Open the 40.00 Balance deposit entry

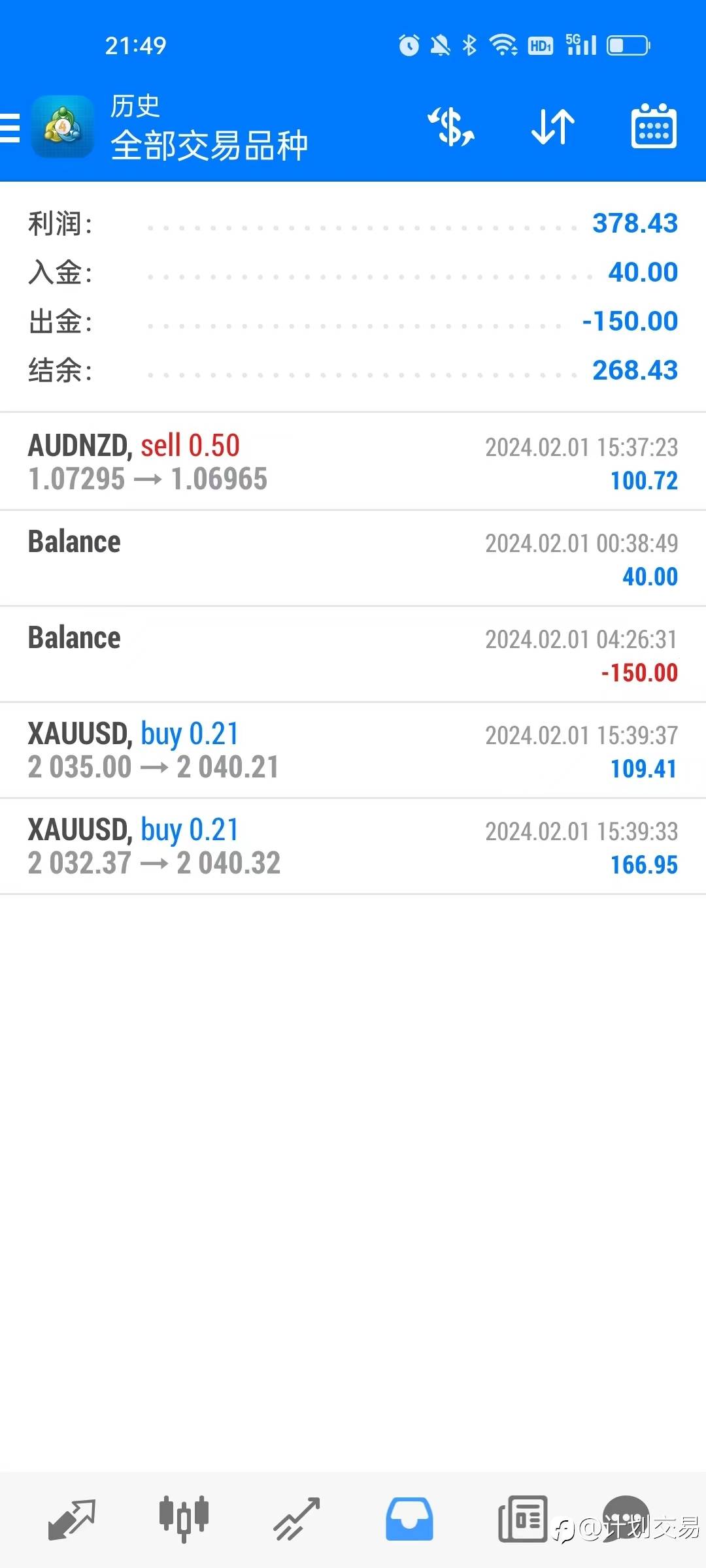(353, 559)
